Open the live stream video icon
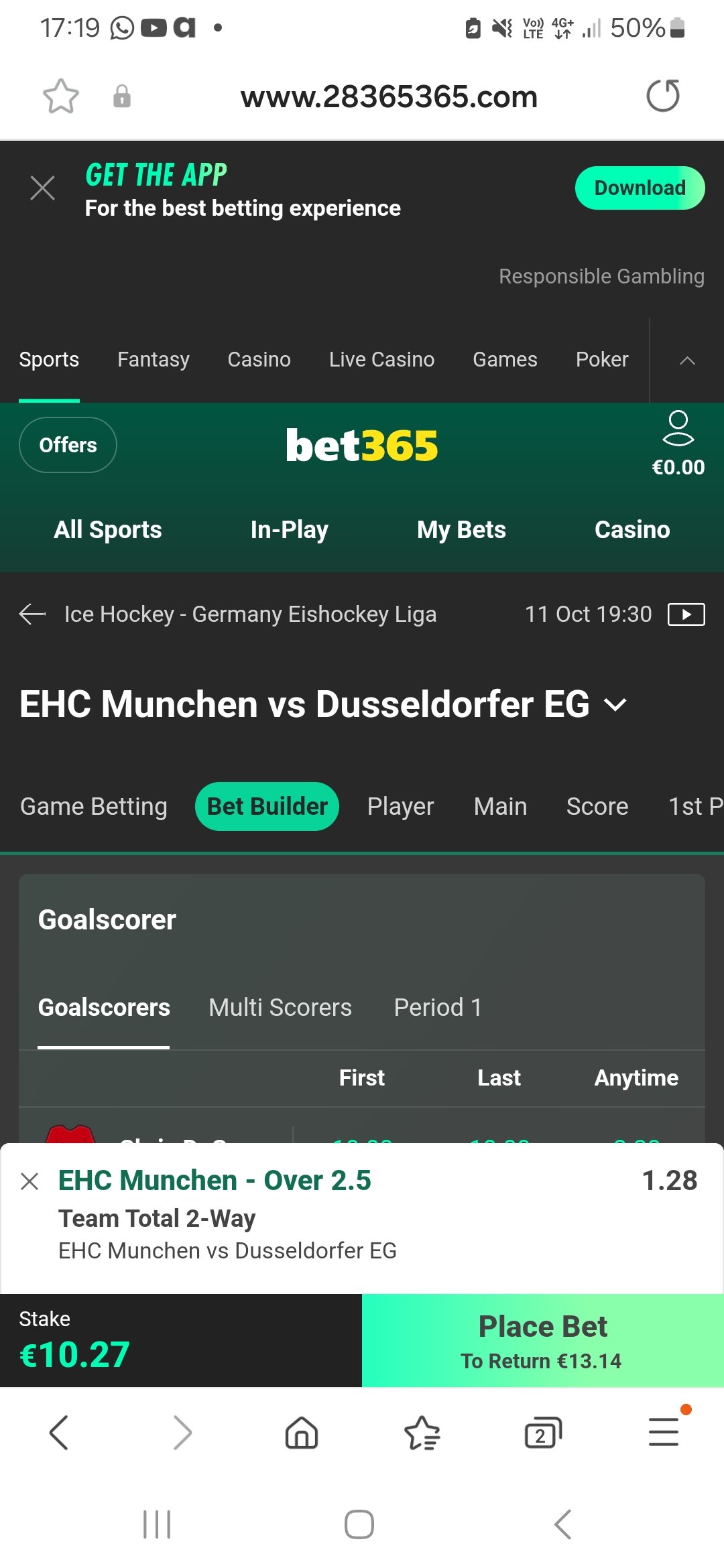724x1568 pixels. (686, 614)
